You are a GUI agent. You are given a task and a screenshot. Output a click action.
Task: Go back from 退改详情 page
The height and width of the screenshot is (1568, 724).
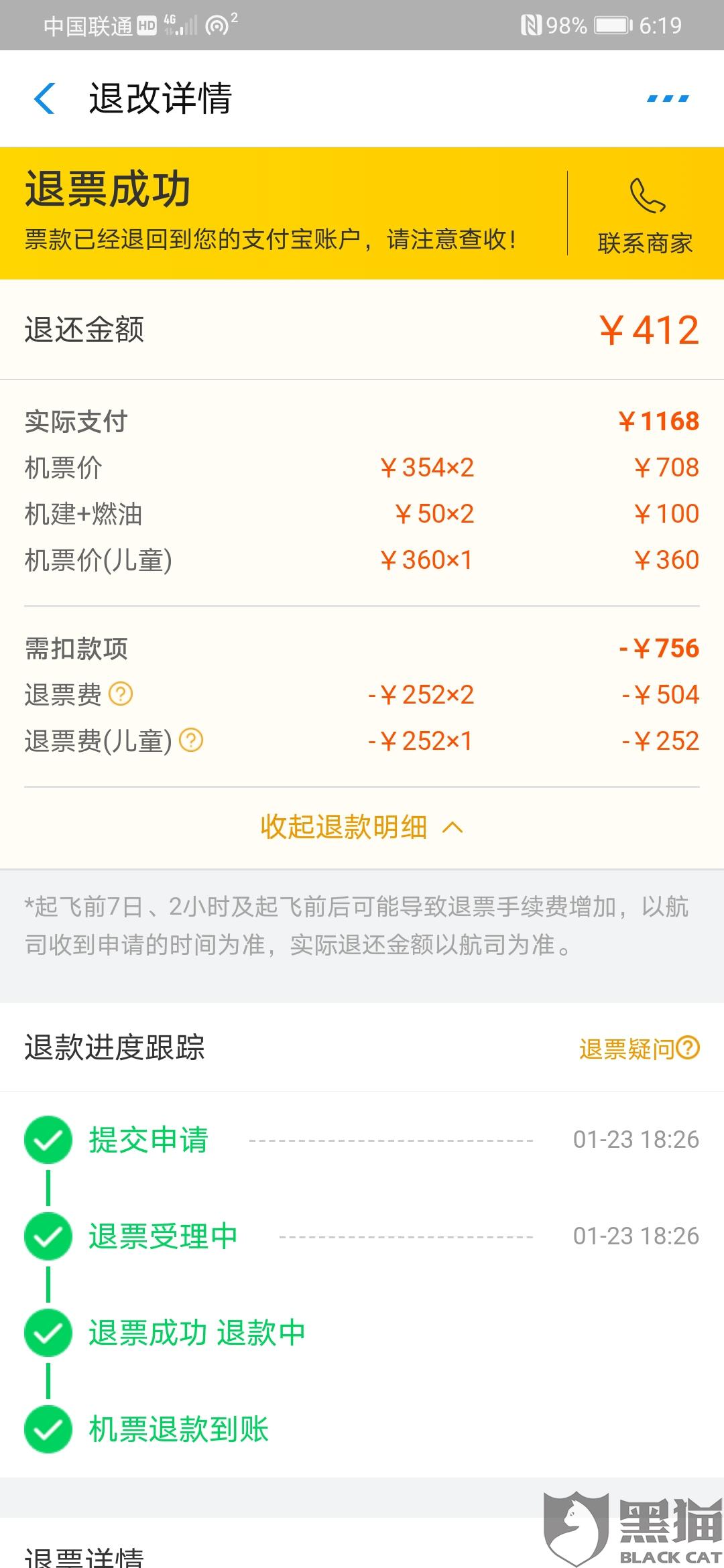[44, 99]
